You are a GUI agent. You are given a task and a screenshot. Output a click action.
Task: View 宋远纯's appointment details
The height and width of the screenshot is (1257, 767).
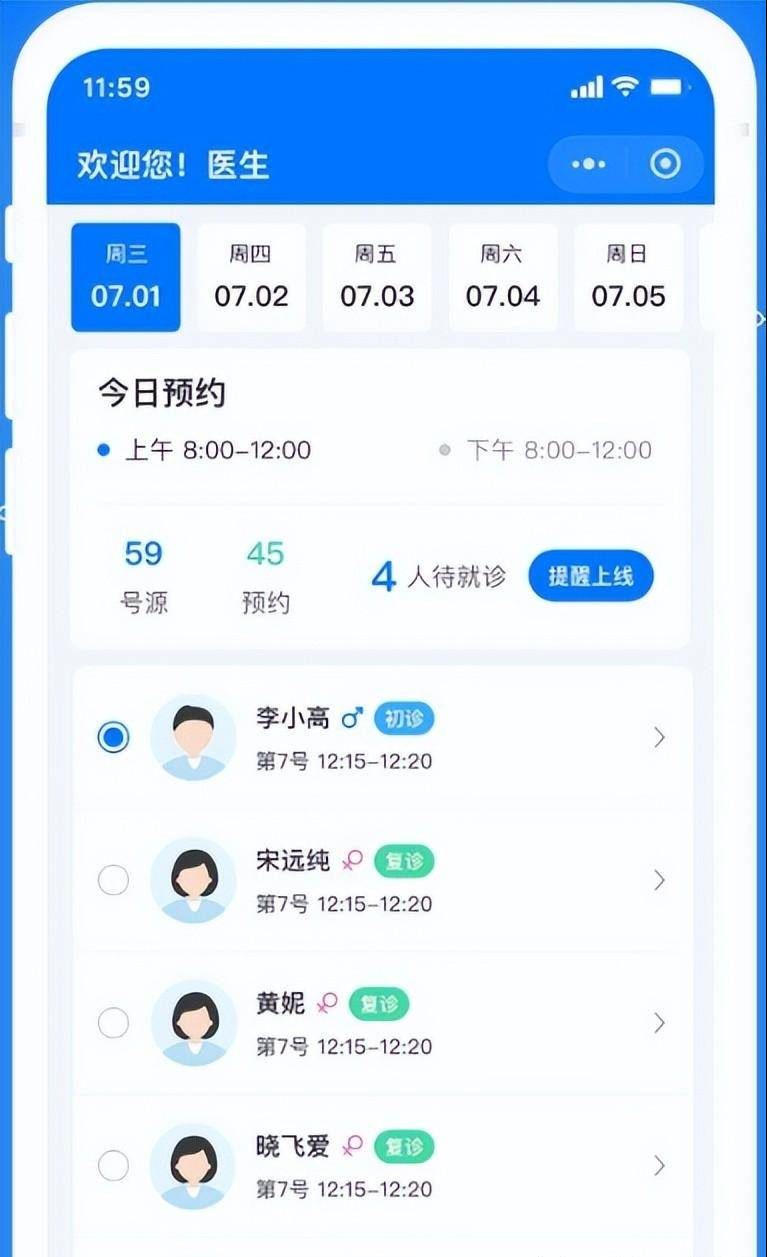coord(658,880)
